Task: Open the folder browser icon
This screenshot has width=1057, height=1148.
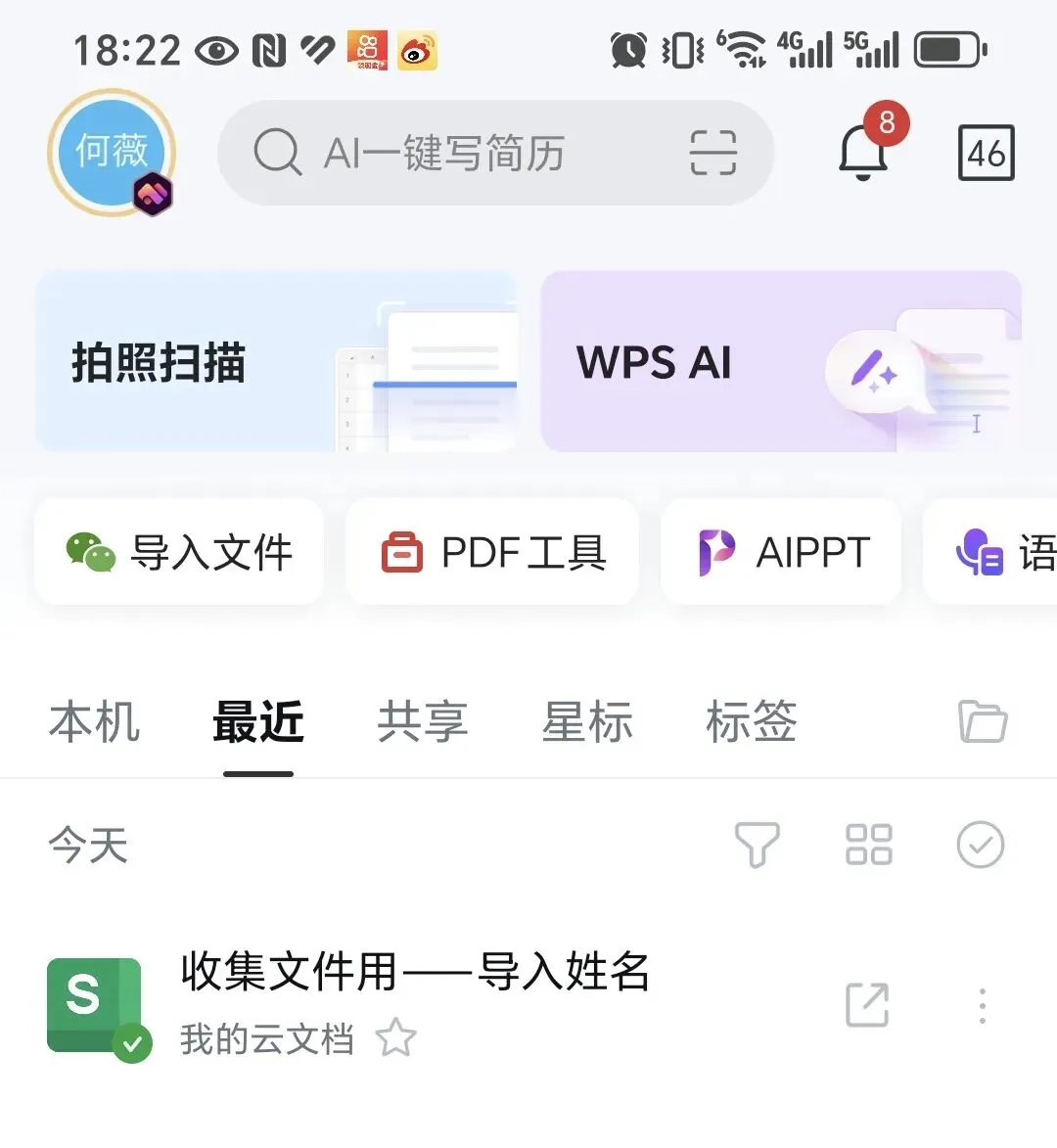Action: (x=983, y=722)
